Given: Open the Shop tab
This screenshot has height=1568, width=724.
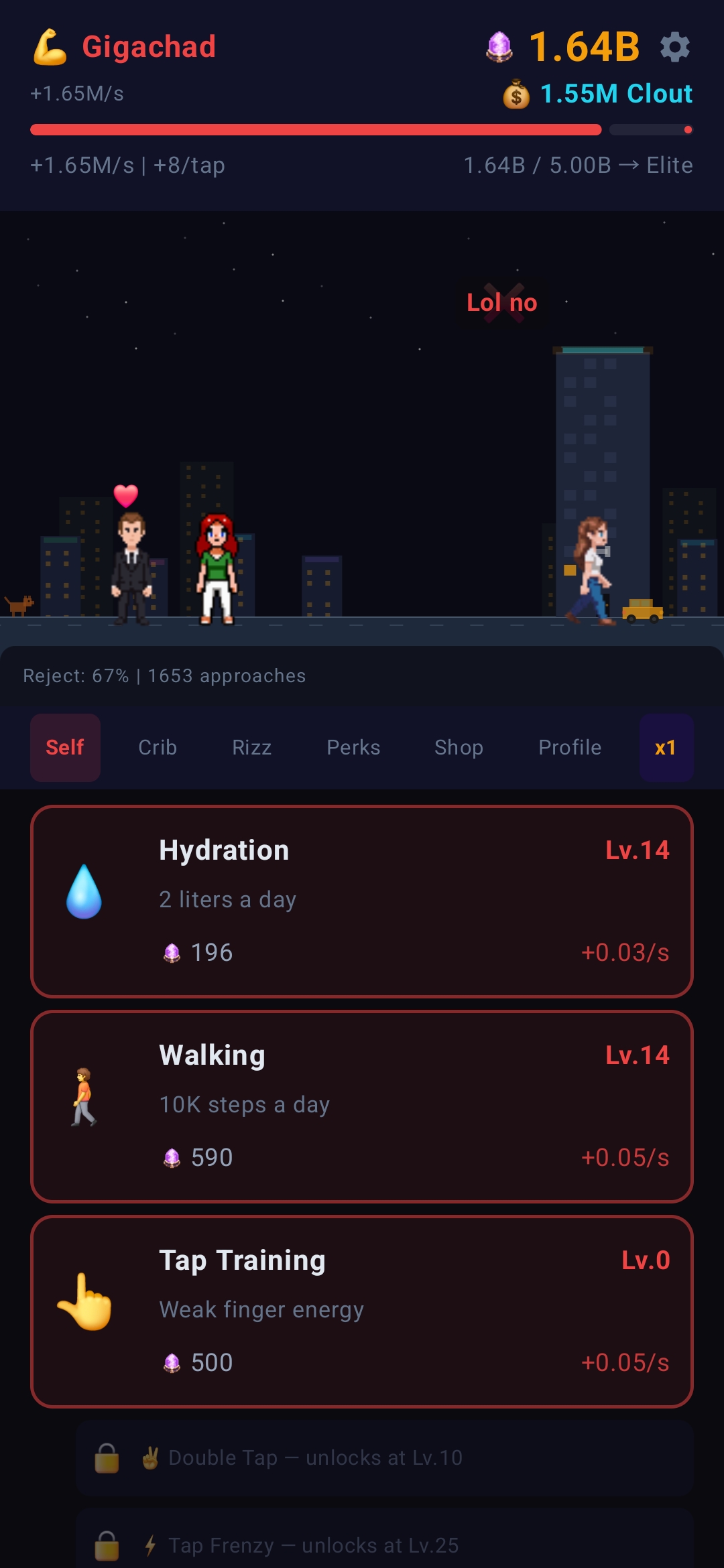Looking at the screenshot, I should [x=459, y=747].
